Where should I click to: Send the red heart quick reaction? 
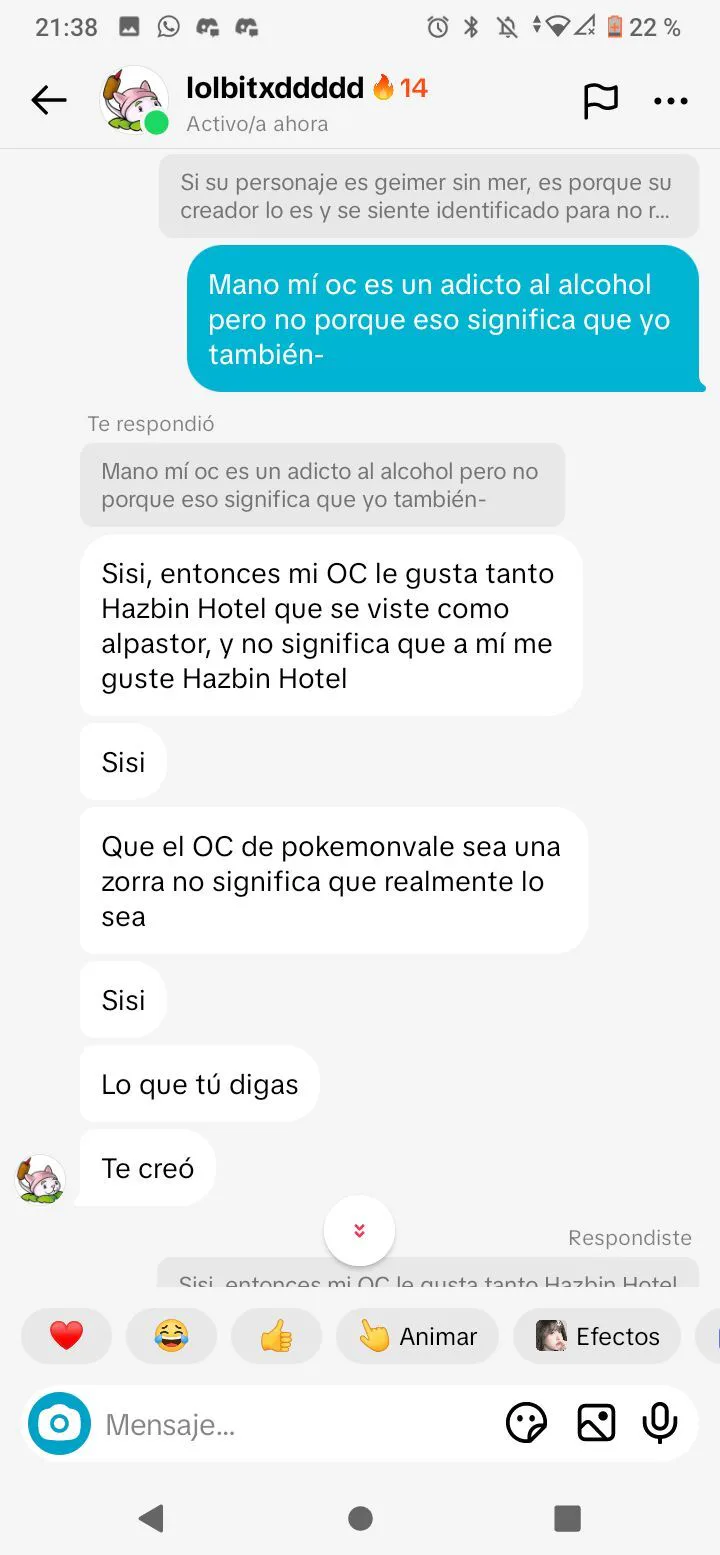(x=66, y=1336)
